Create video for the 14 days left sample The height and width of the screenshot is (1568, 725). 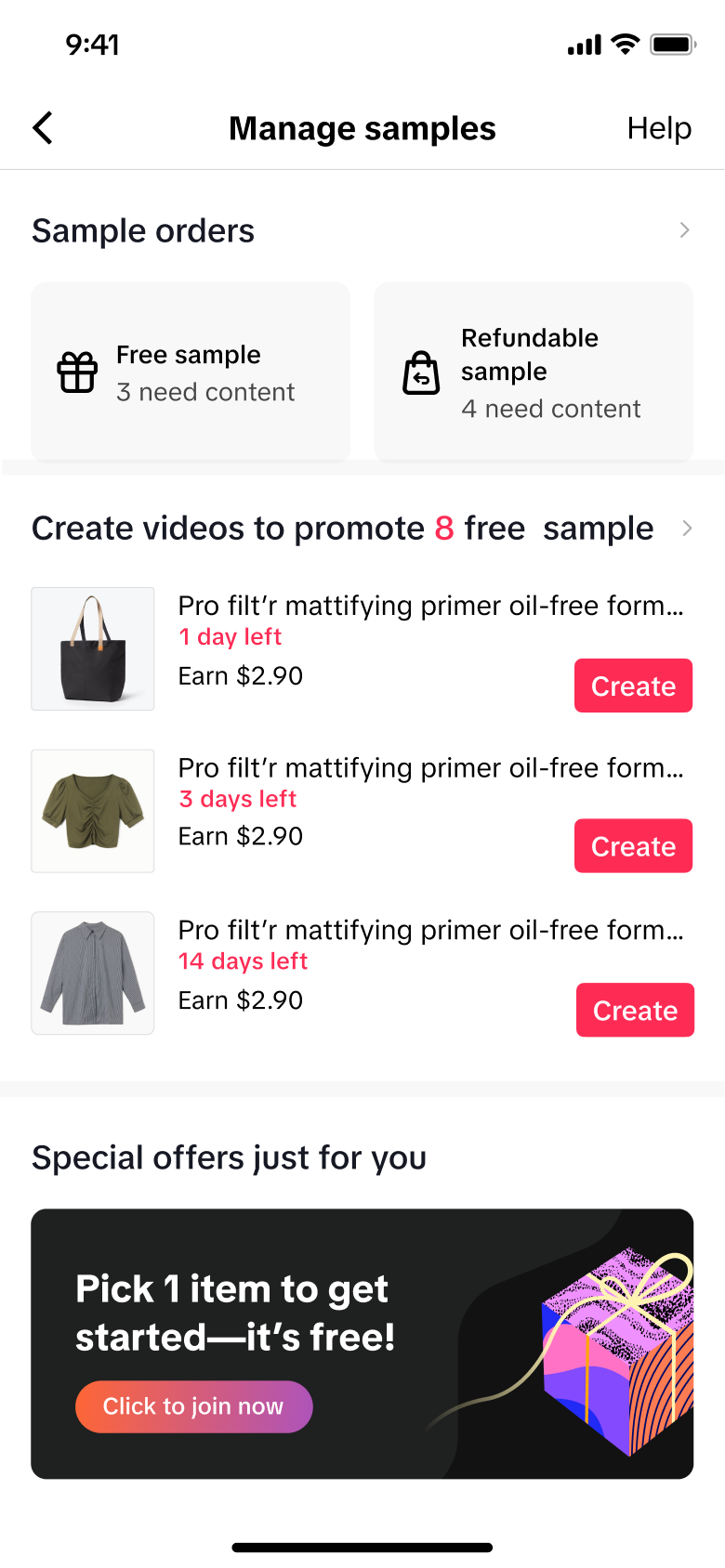[x=635, y=1010]
